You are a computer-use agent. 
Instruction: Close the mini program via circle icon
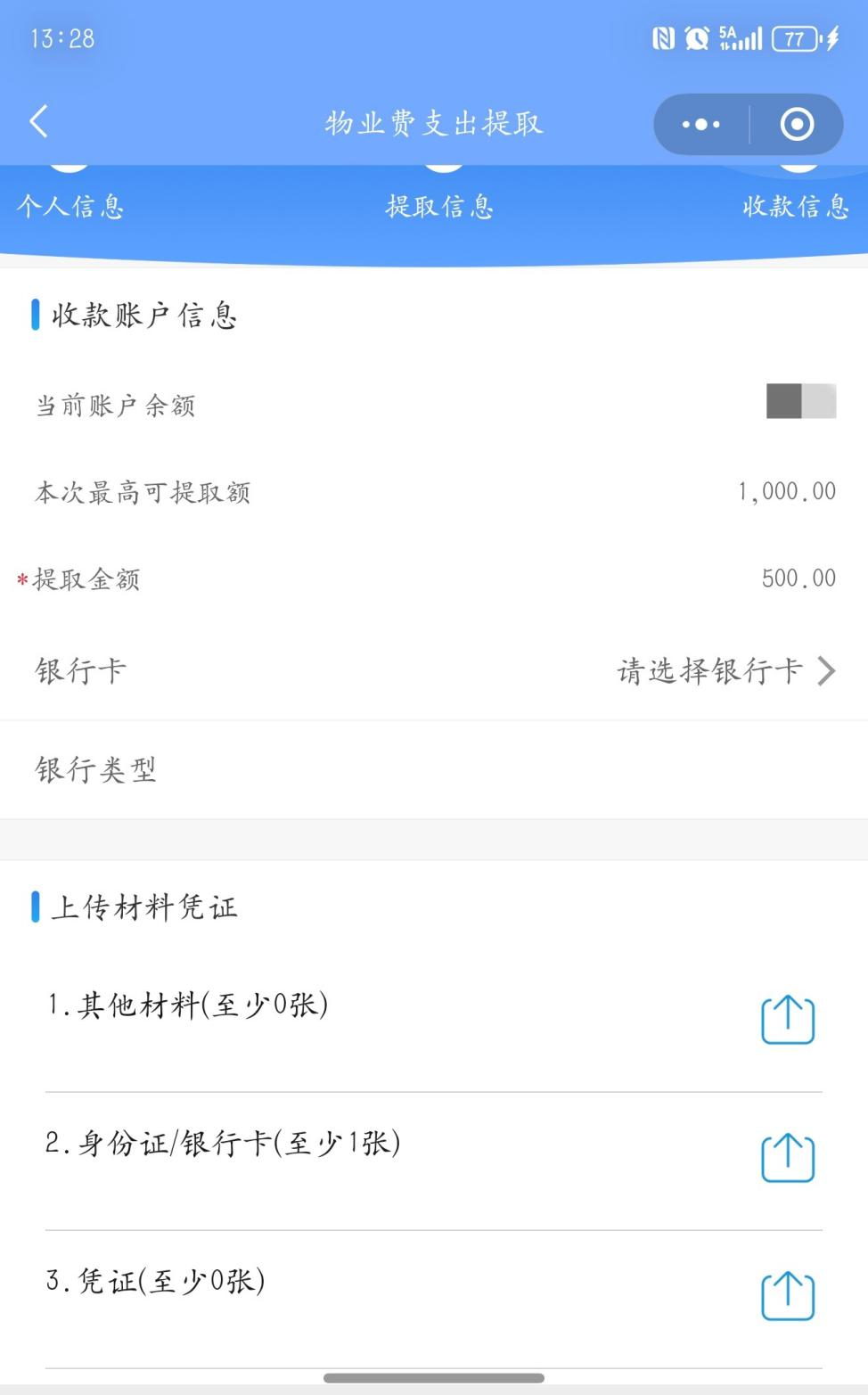click(x=797, y=125)
